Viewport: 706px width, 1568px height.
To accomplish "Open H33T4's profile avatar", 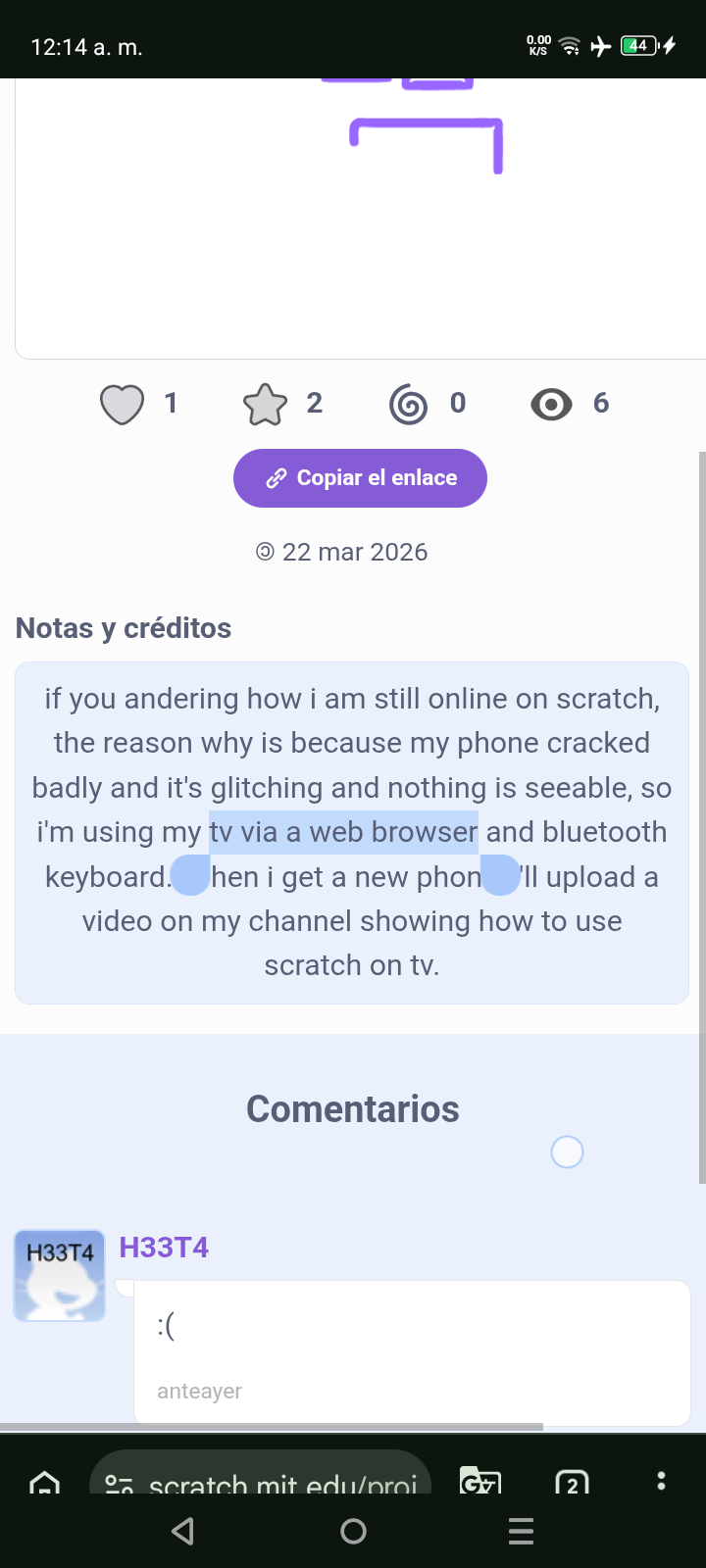I will tap(59, 1275).
